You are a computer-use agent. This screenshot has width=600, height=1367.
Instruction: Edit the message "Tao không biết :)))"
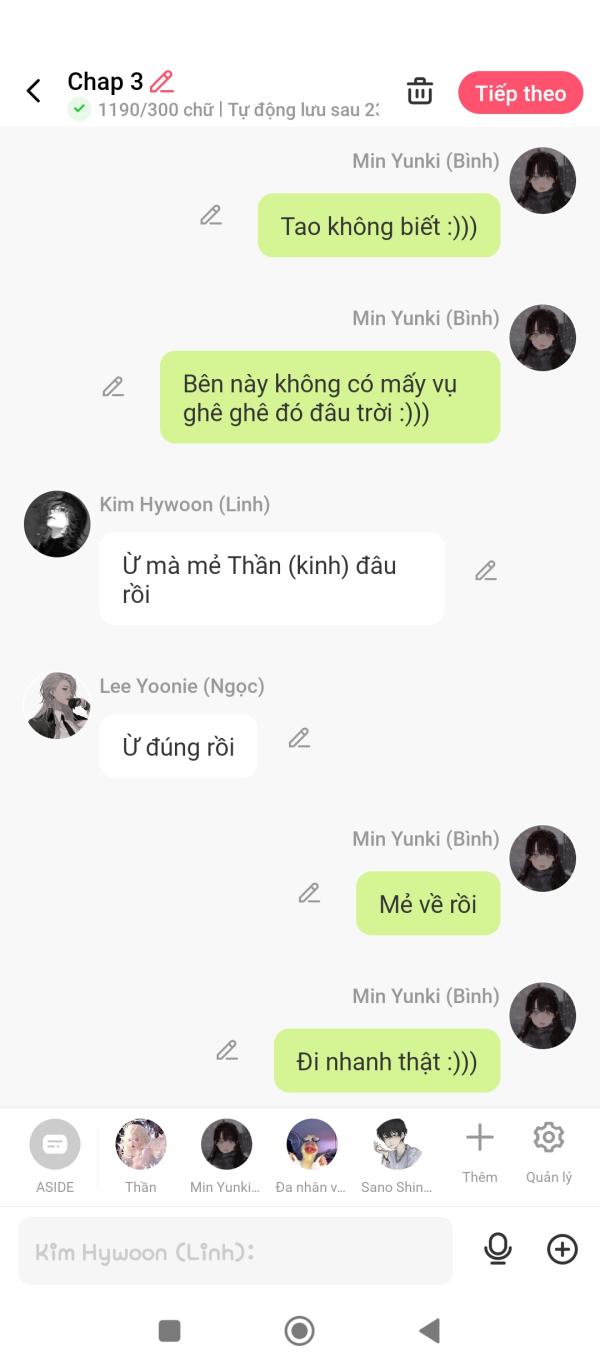(210, 215)
